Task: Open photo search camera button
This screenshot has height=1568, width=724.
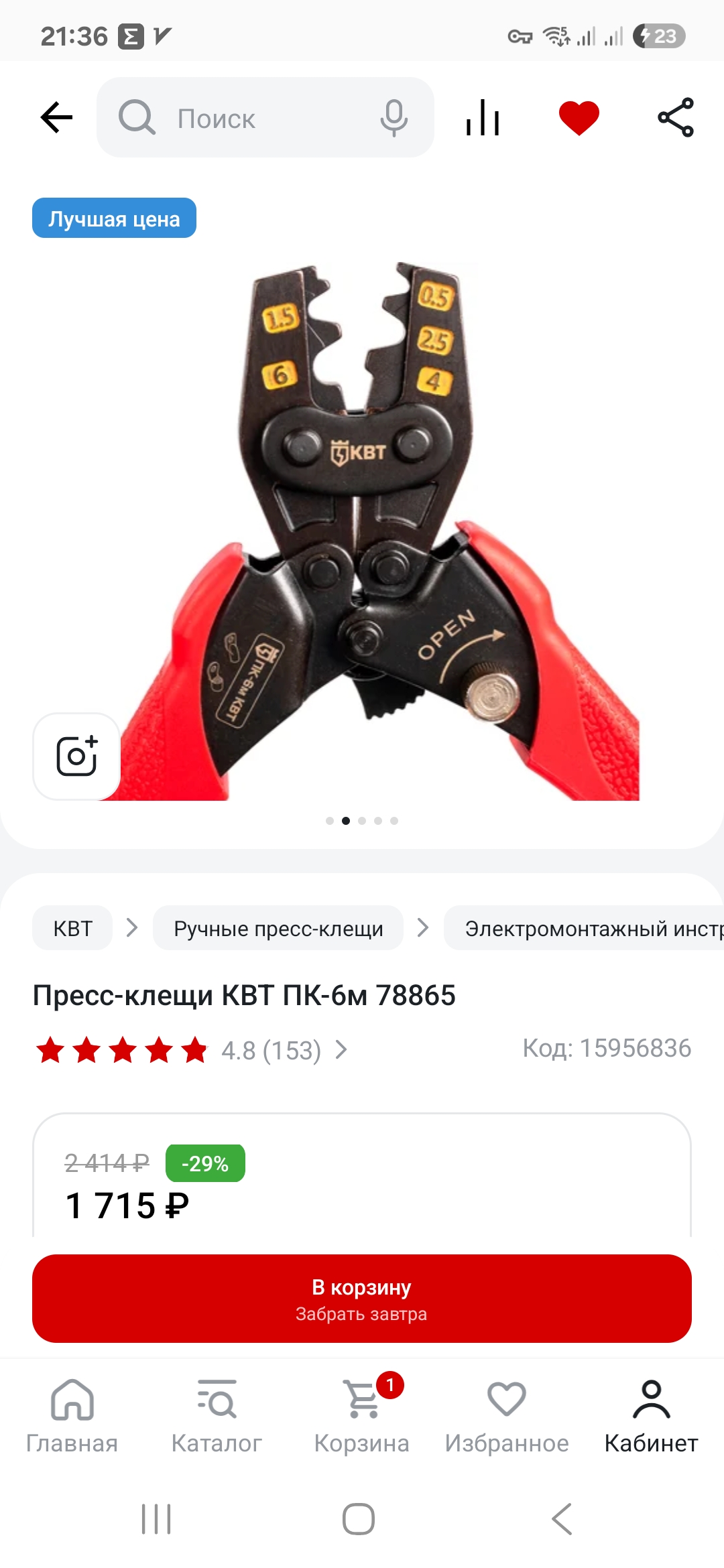Action: (76, 756)
